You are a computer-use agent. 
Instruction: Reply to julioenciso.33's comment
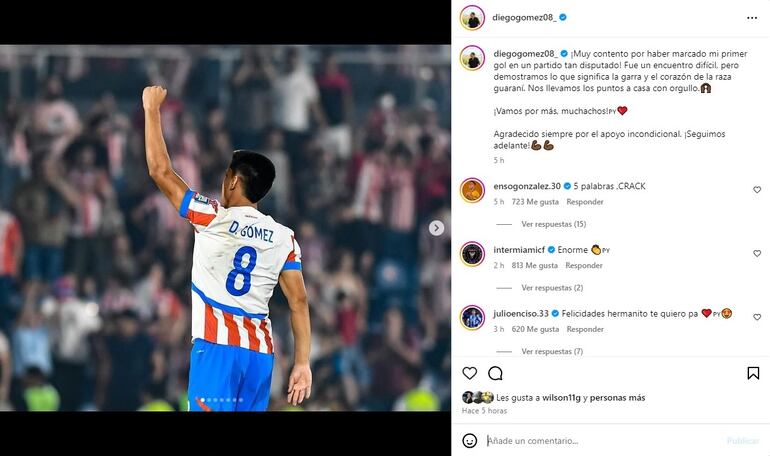point(585,329)
